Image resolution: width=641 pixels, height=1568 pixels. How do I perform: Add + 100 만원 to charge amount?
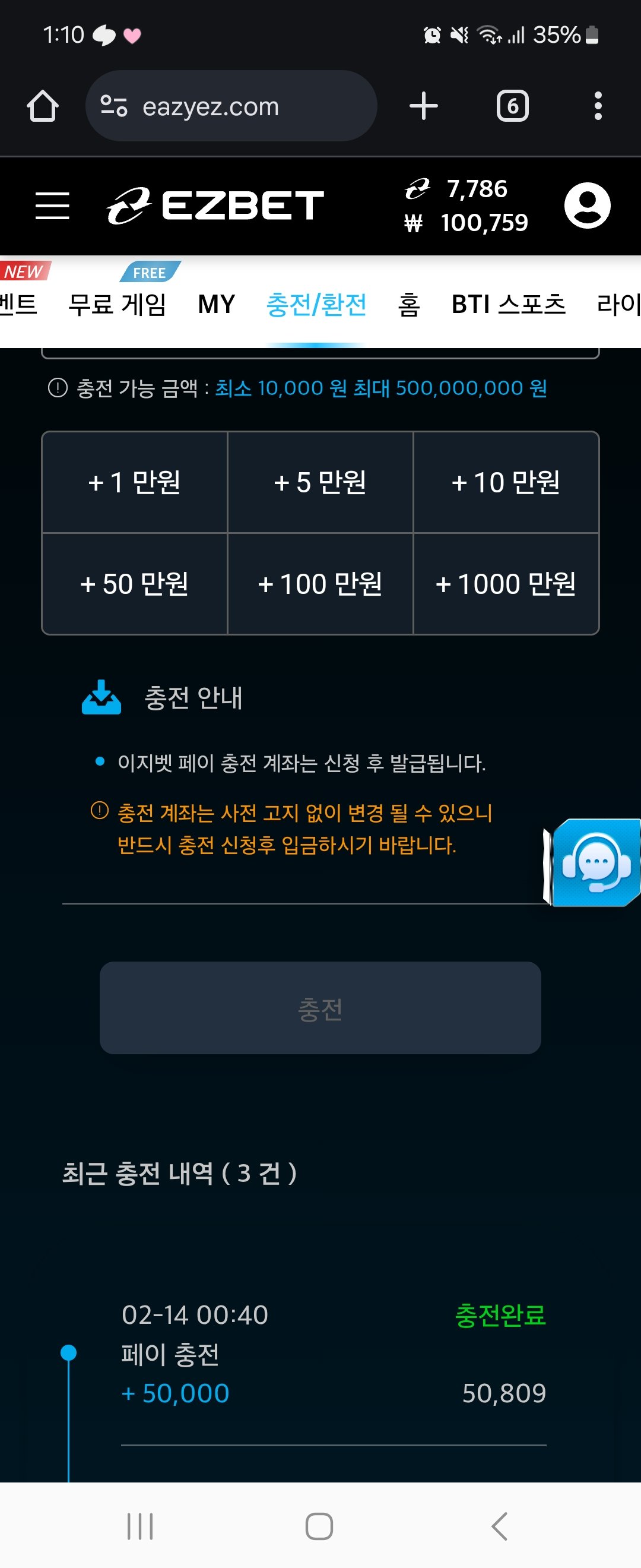[x=320, y=584]
